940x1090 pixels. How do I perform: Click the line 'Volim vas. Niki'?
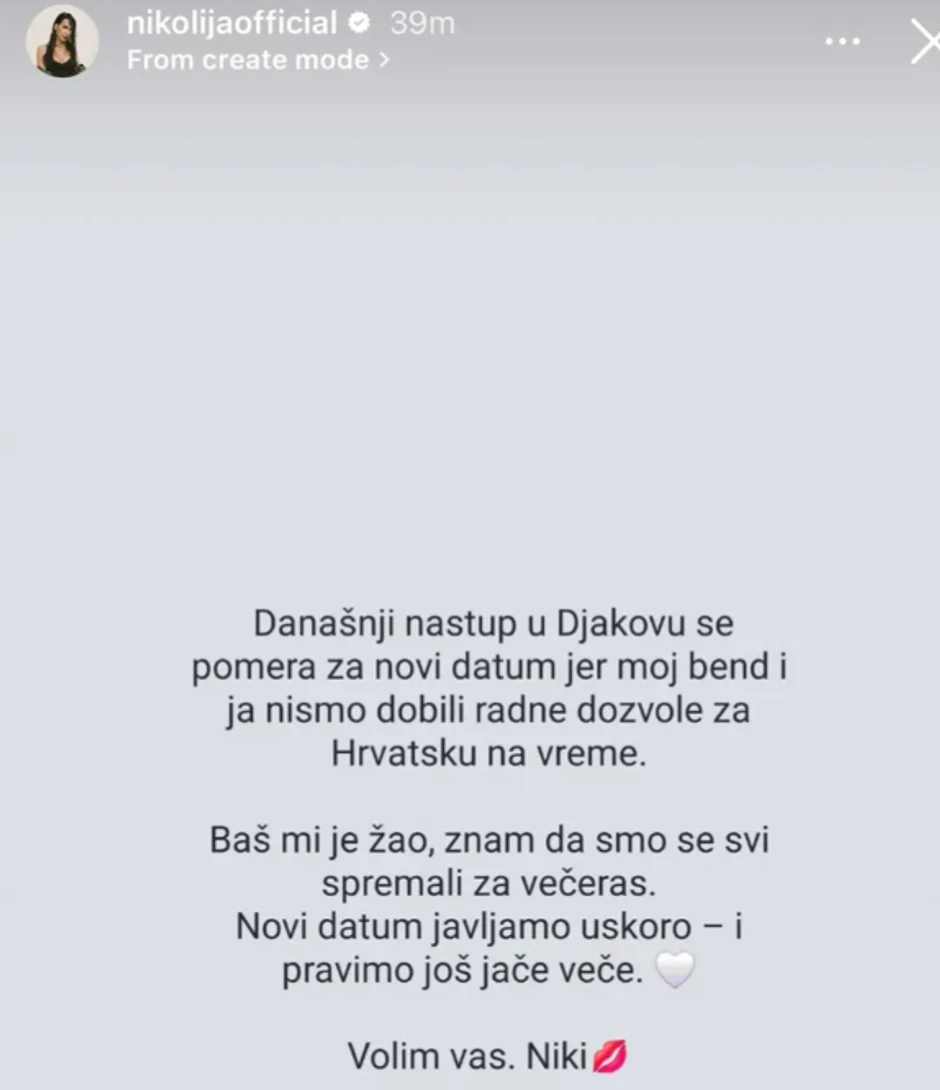pos(470,1055)
